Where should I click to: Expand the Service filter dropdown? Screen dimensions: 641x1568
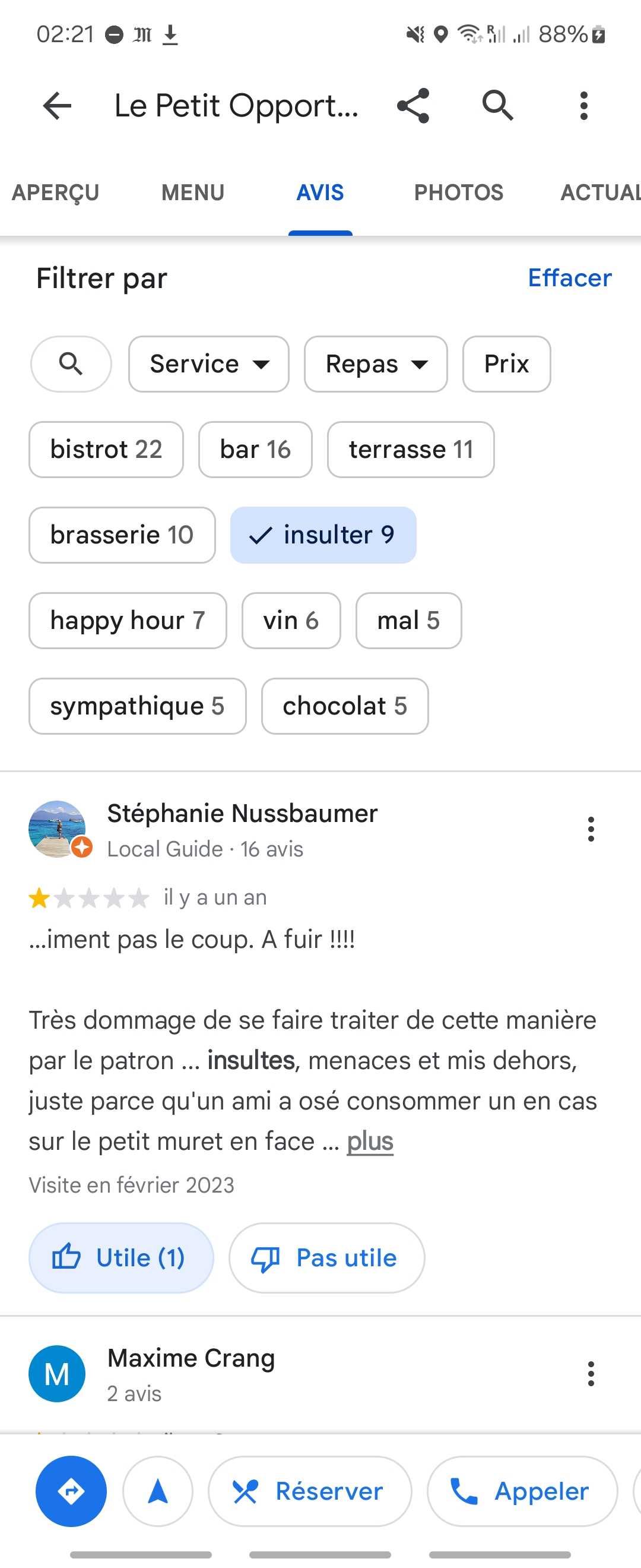208,364
